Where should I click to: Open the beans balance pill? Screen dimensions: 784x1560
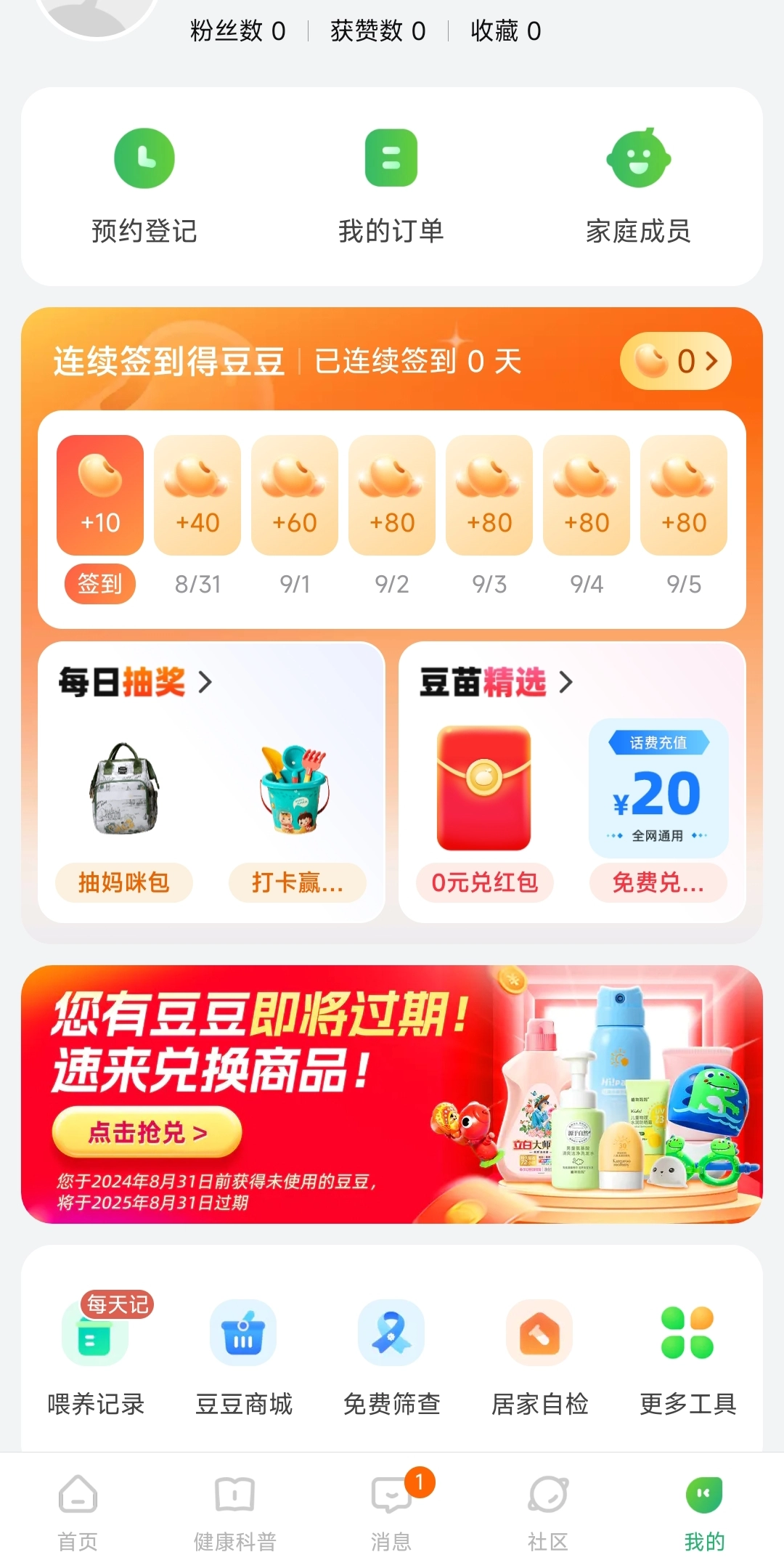coord(675,361)
